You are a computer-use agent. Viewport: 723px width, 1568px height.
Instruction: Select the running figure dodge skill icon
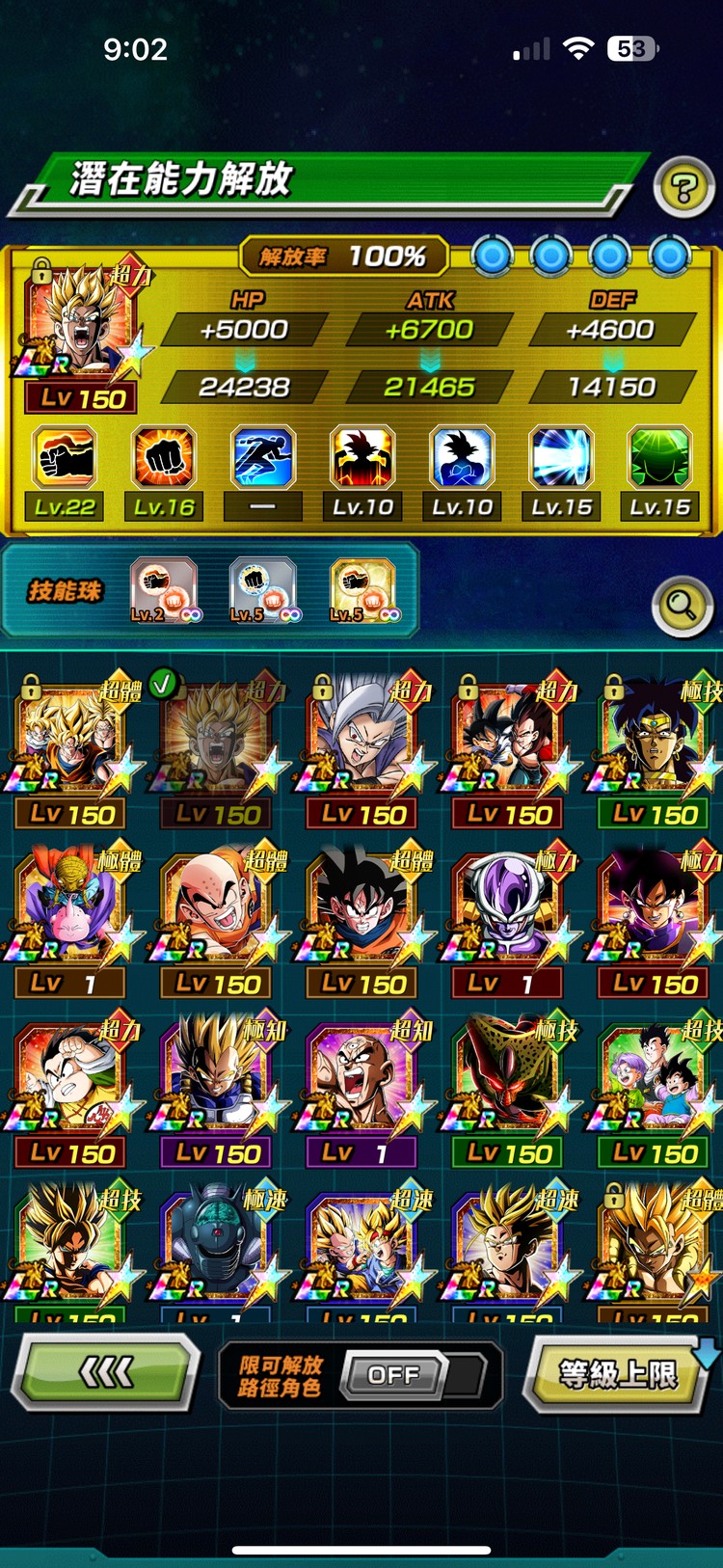click(263, 458)
